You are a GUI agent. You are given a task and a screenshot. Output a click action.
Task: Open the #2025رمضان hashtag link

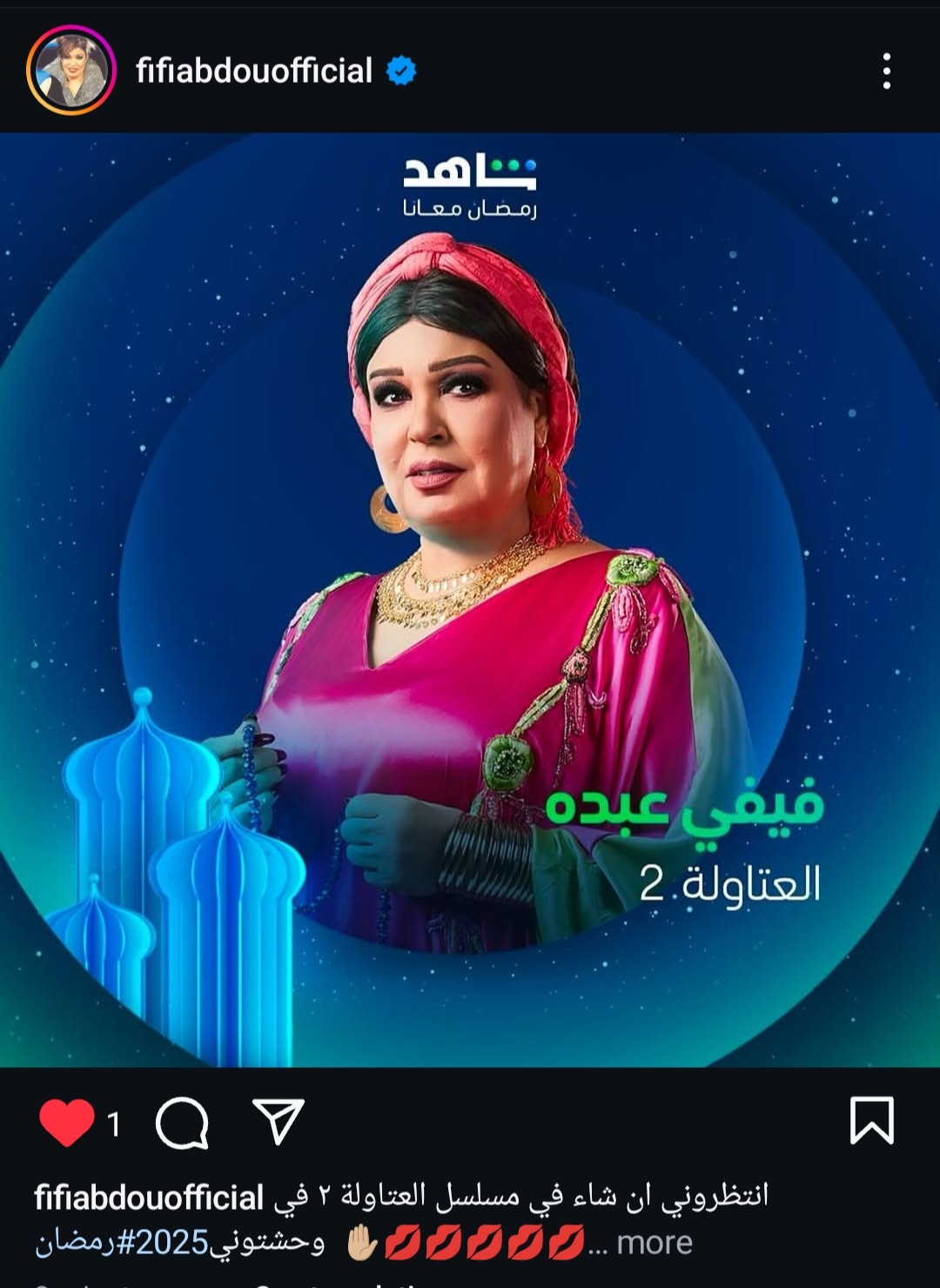(122, 1243)
